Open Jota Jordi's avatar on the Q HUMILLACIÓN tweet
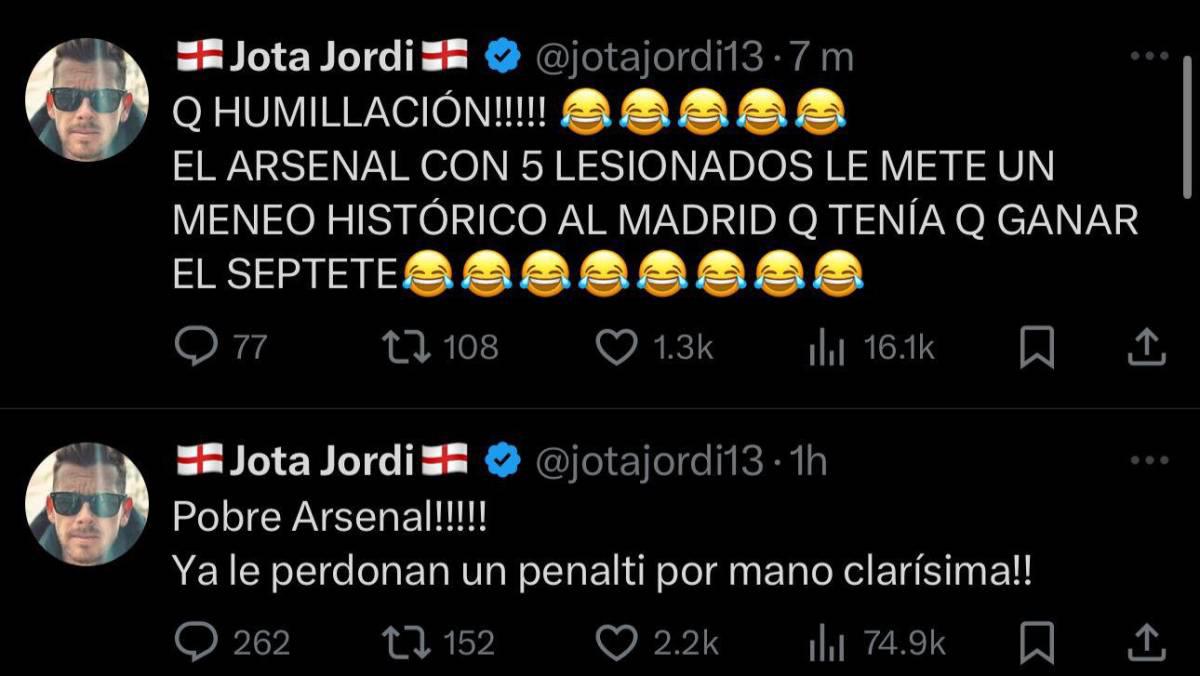The width and height of the screenshot is (1200, 676). tap(87, 100)
